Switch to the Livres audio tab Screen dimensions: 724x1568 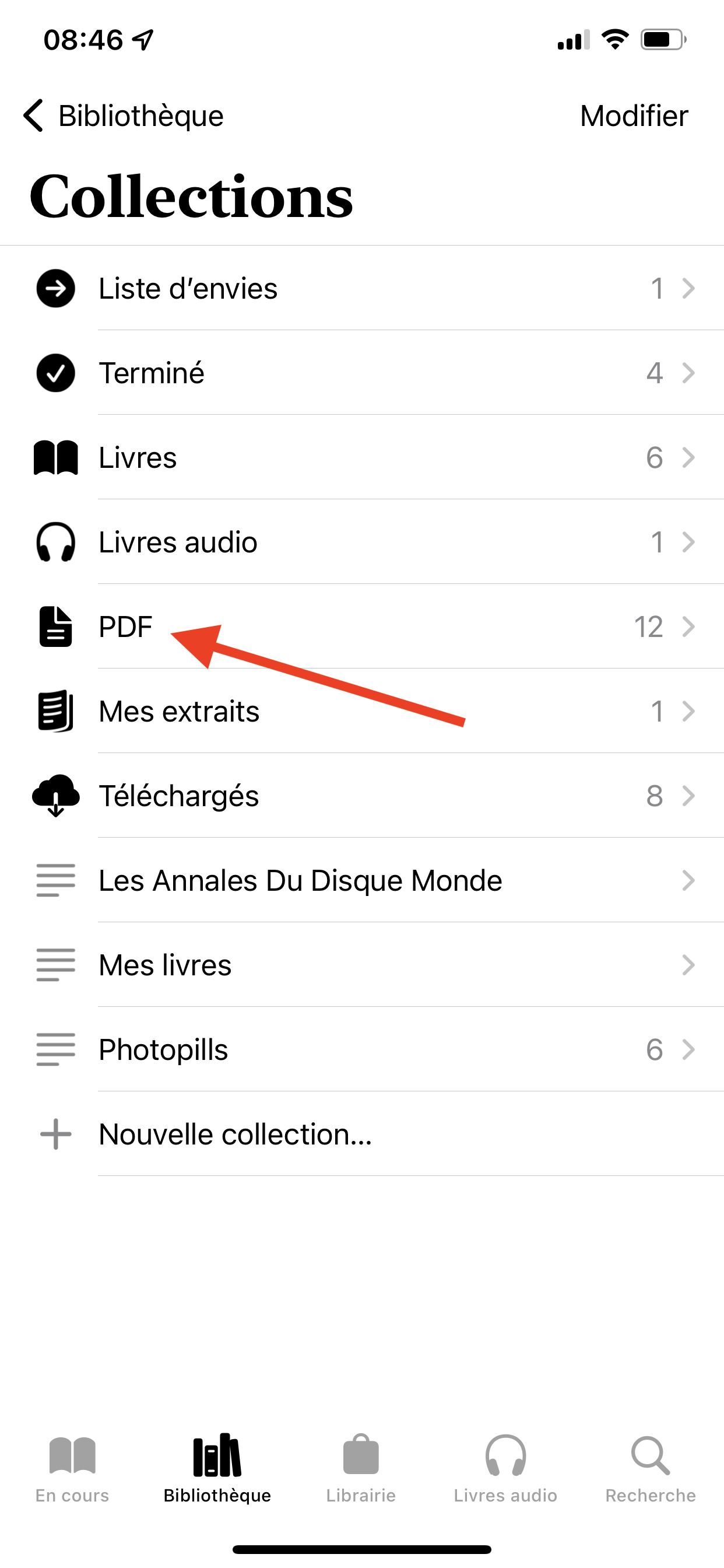[505, 1469]
